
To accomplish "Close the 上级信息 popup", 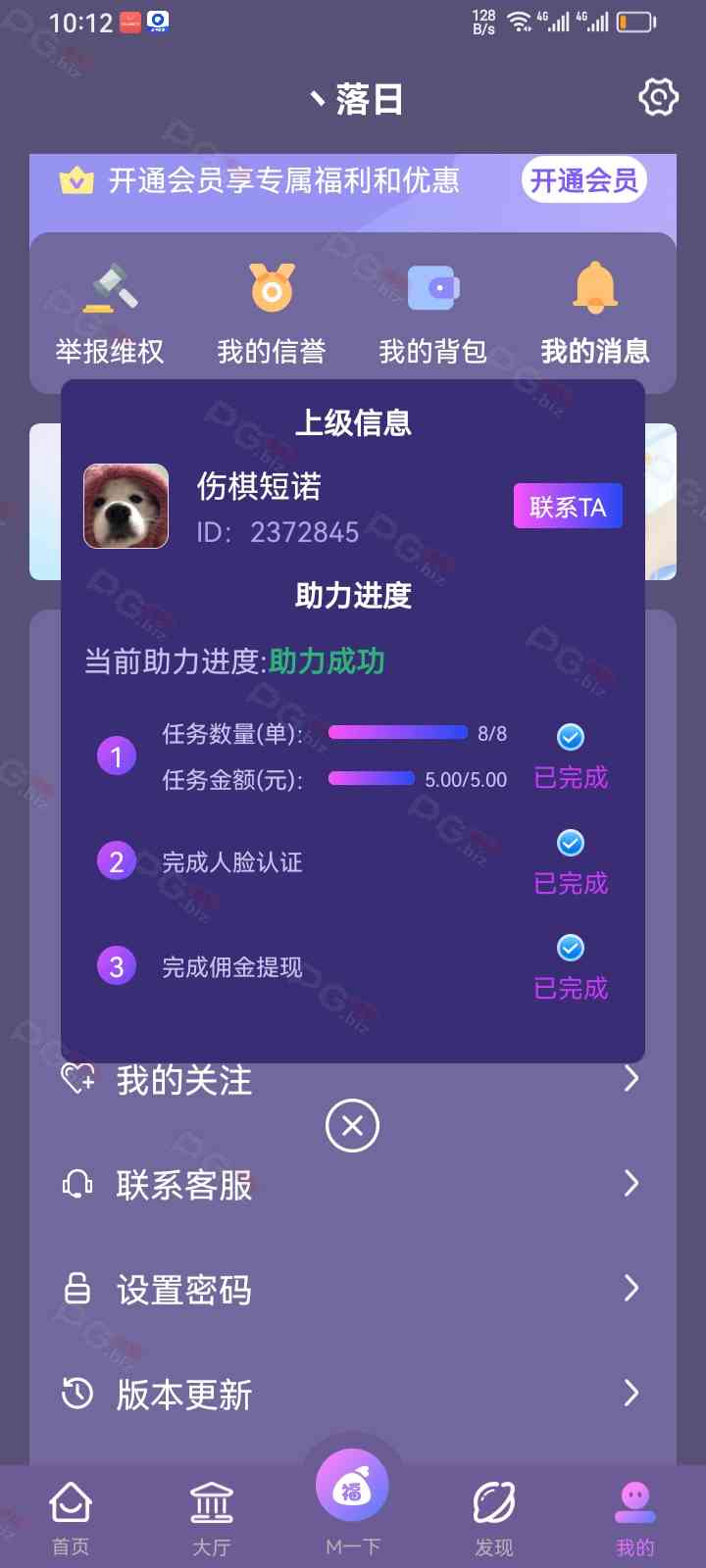I will point(352,1125).
